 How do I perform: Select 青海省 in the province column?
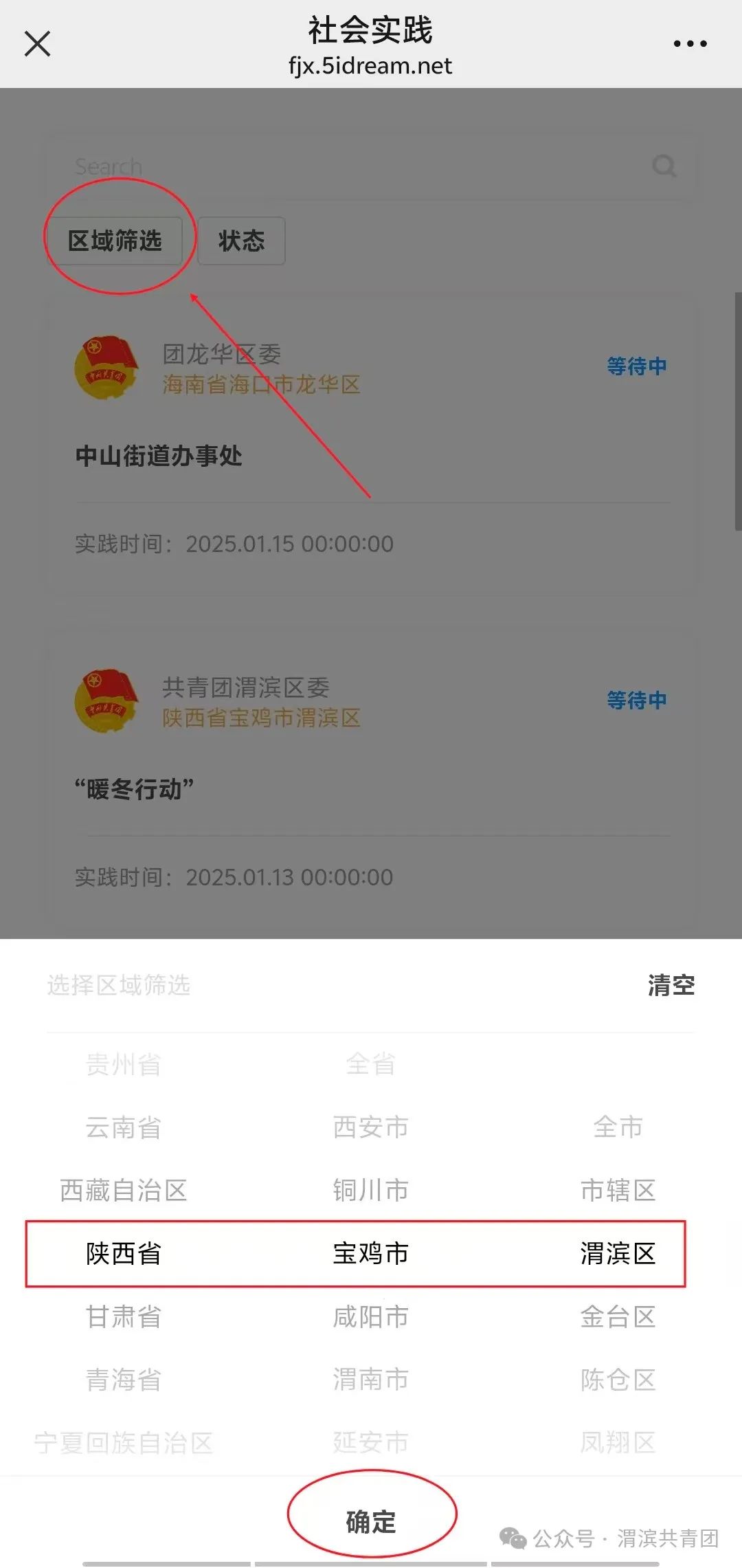pos(124,1380)
